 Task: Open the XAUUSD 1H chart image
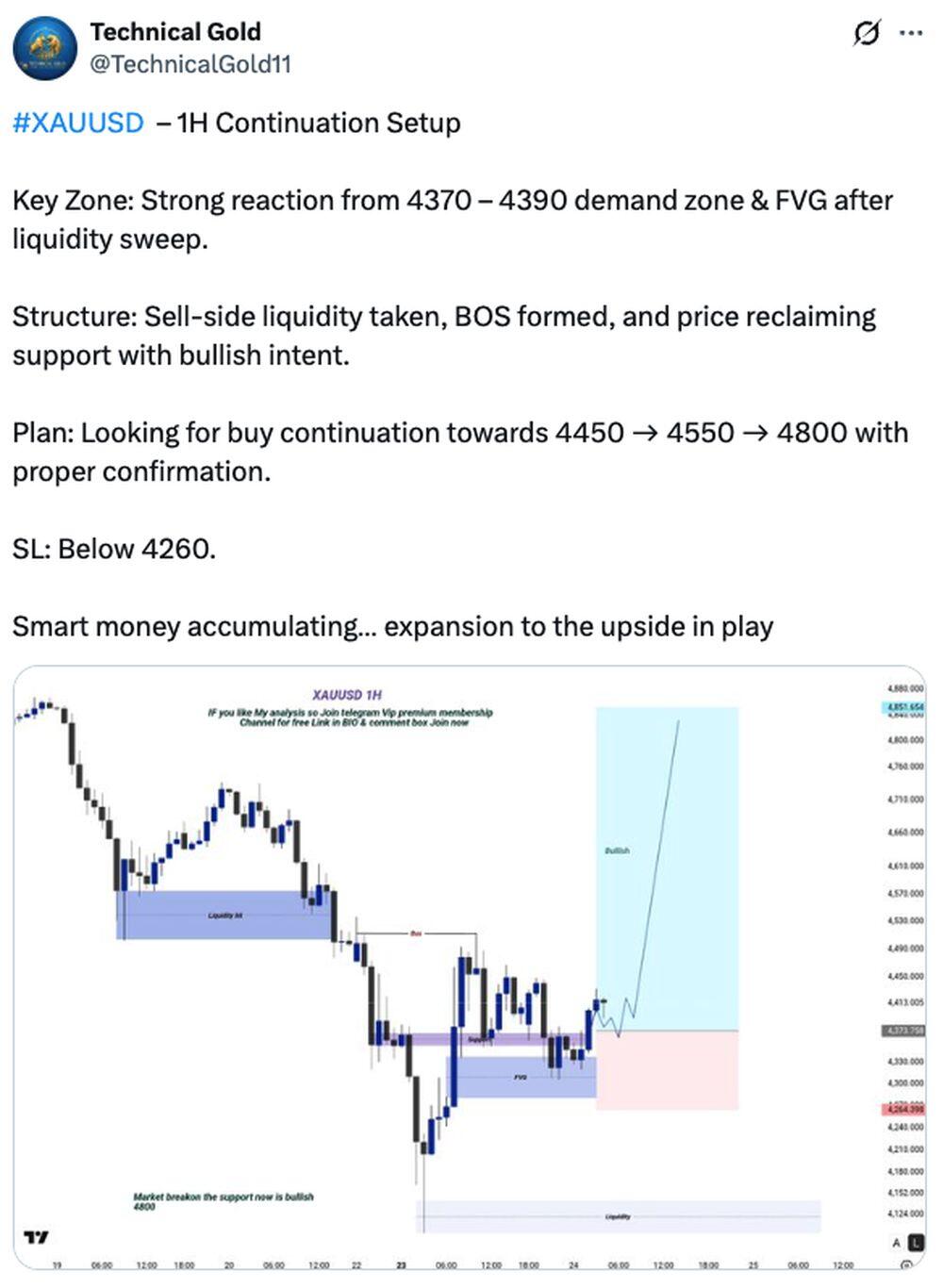[469, 967]
